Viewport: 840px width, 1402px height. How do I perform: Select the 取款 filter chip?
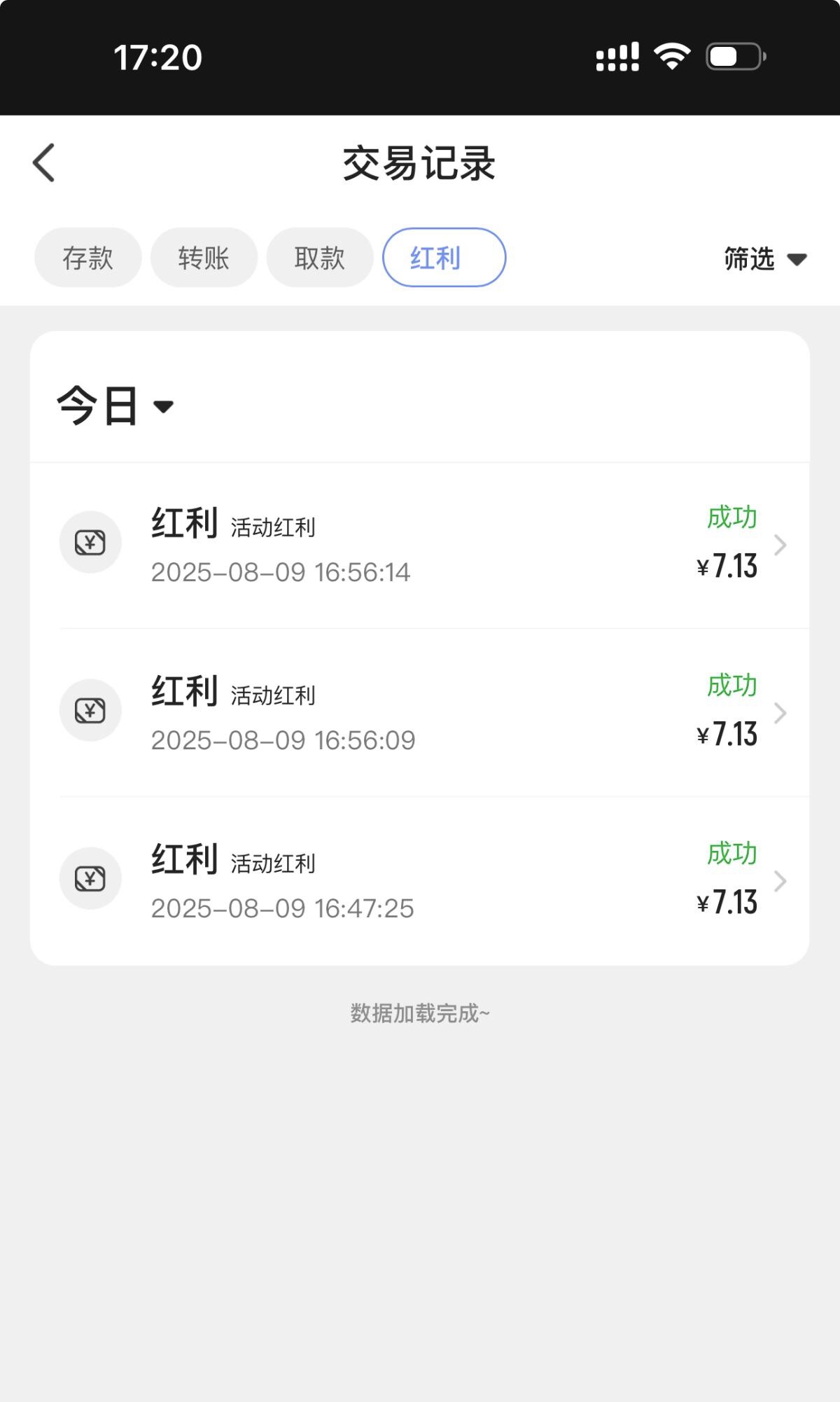point(320,258)
